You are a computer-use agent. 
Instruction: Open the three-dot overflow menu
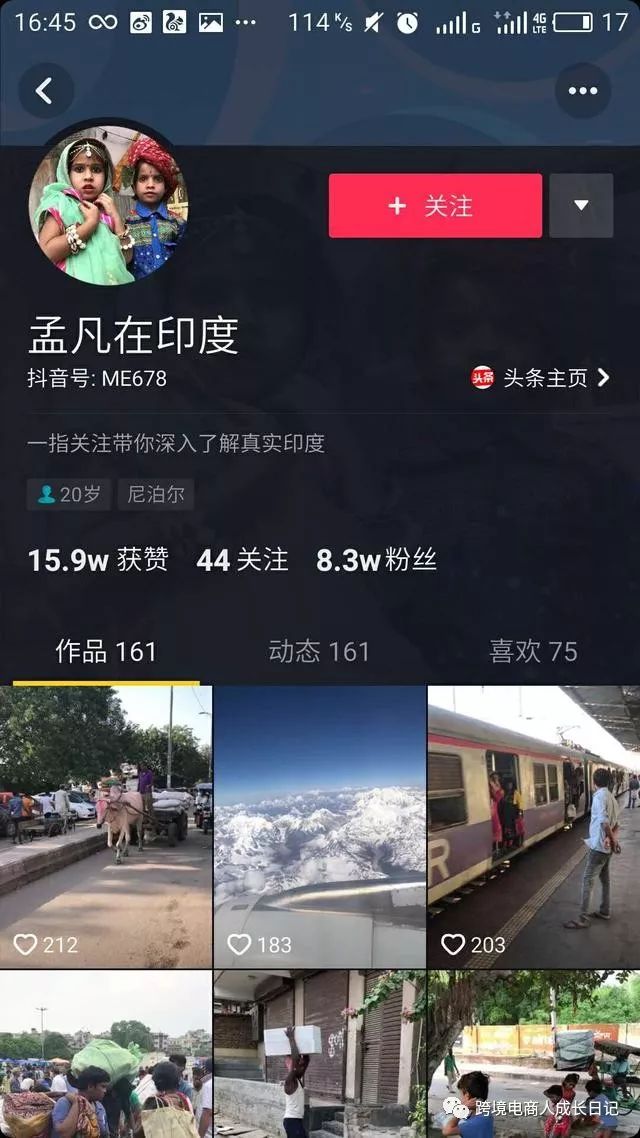click(582, 91)
